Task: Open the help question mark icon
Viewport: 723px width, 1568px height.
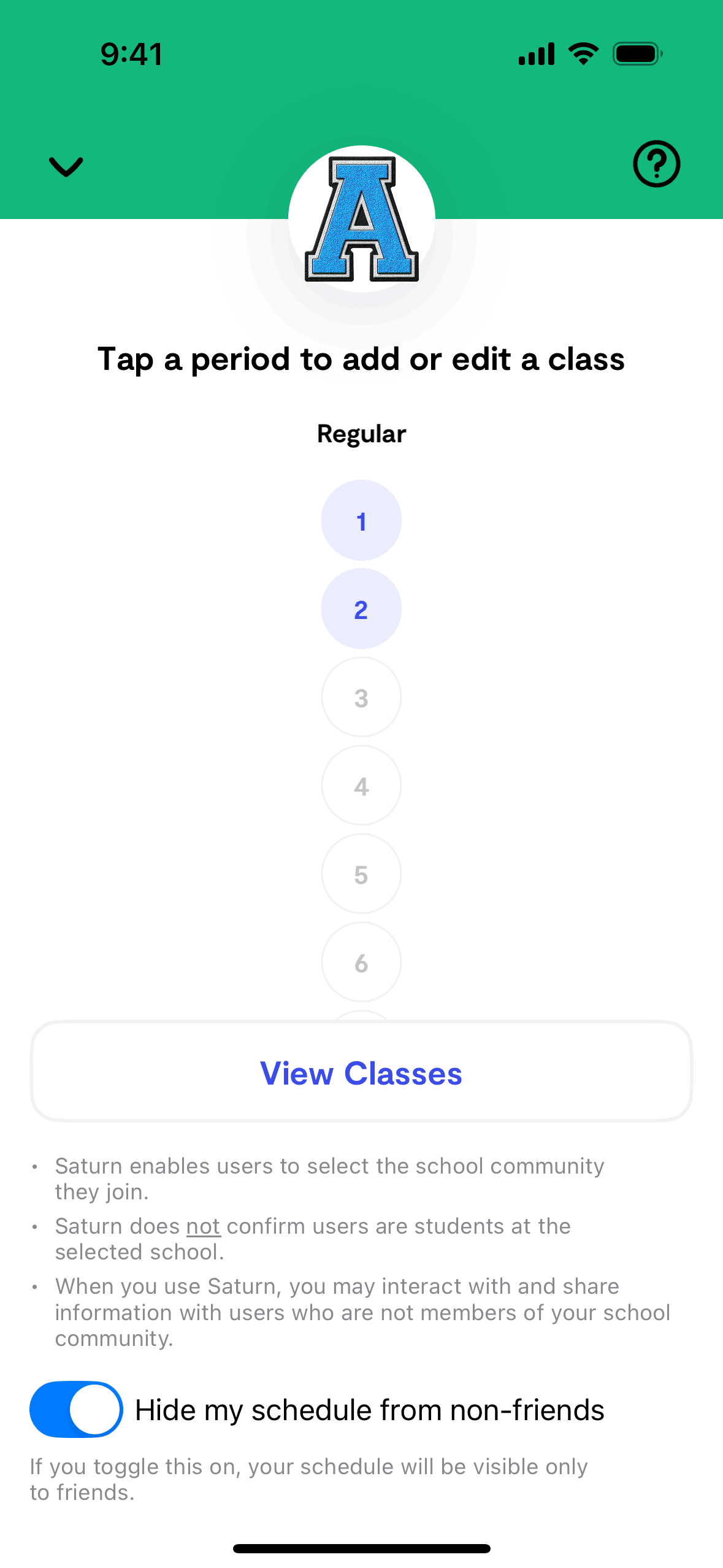Action: [x=656, y=164]
